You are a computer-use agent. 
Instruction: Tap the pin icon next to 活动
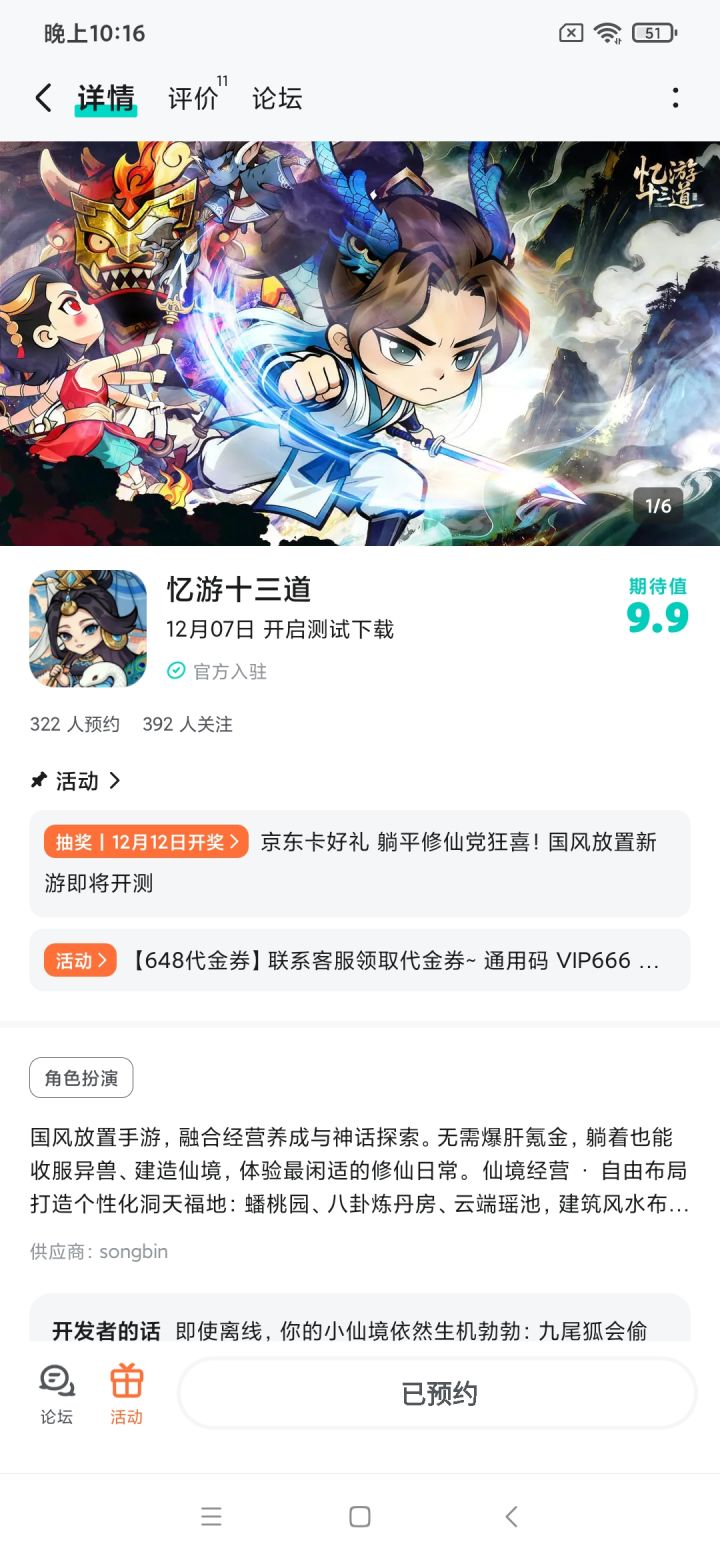coord(38,781)
